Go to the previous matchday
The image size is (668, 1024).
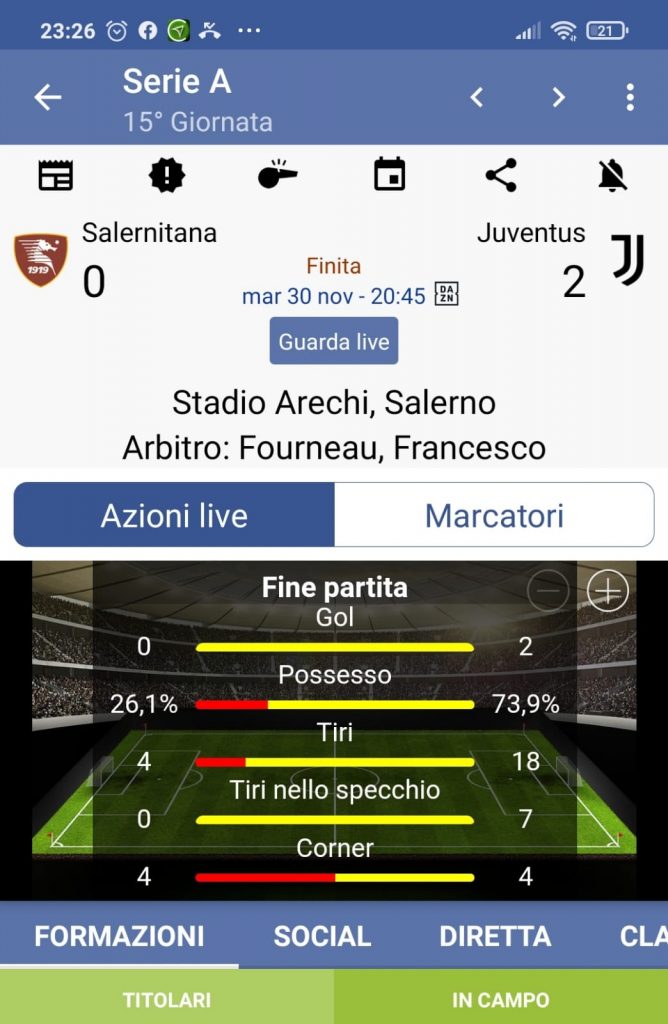click(477, 97)
